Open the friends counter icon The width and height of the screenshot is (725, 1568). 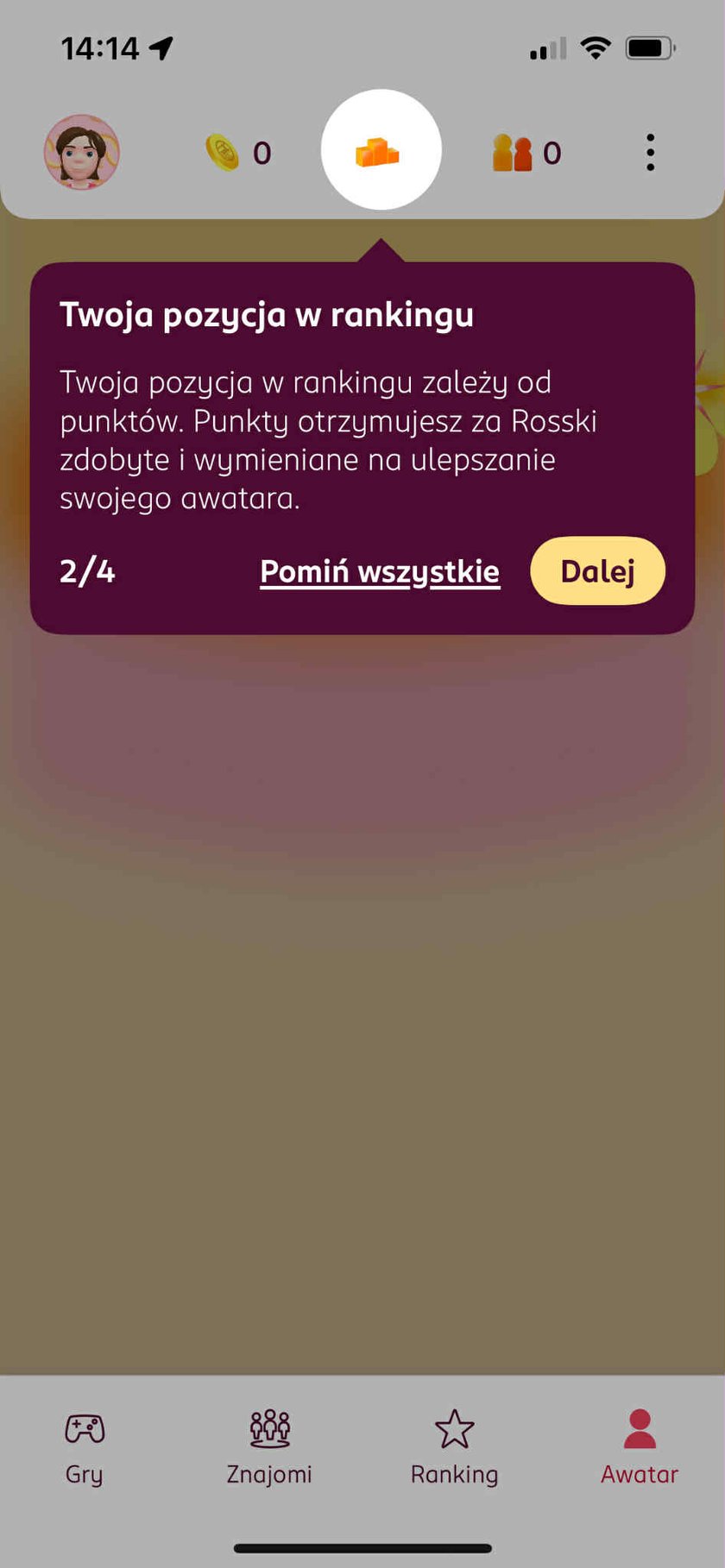click(x=526, y=153)
